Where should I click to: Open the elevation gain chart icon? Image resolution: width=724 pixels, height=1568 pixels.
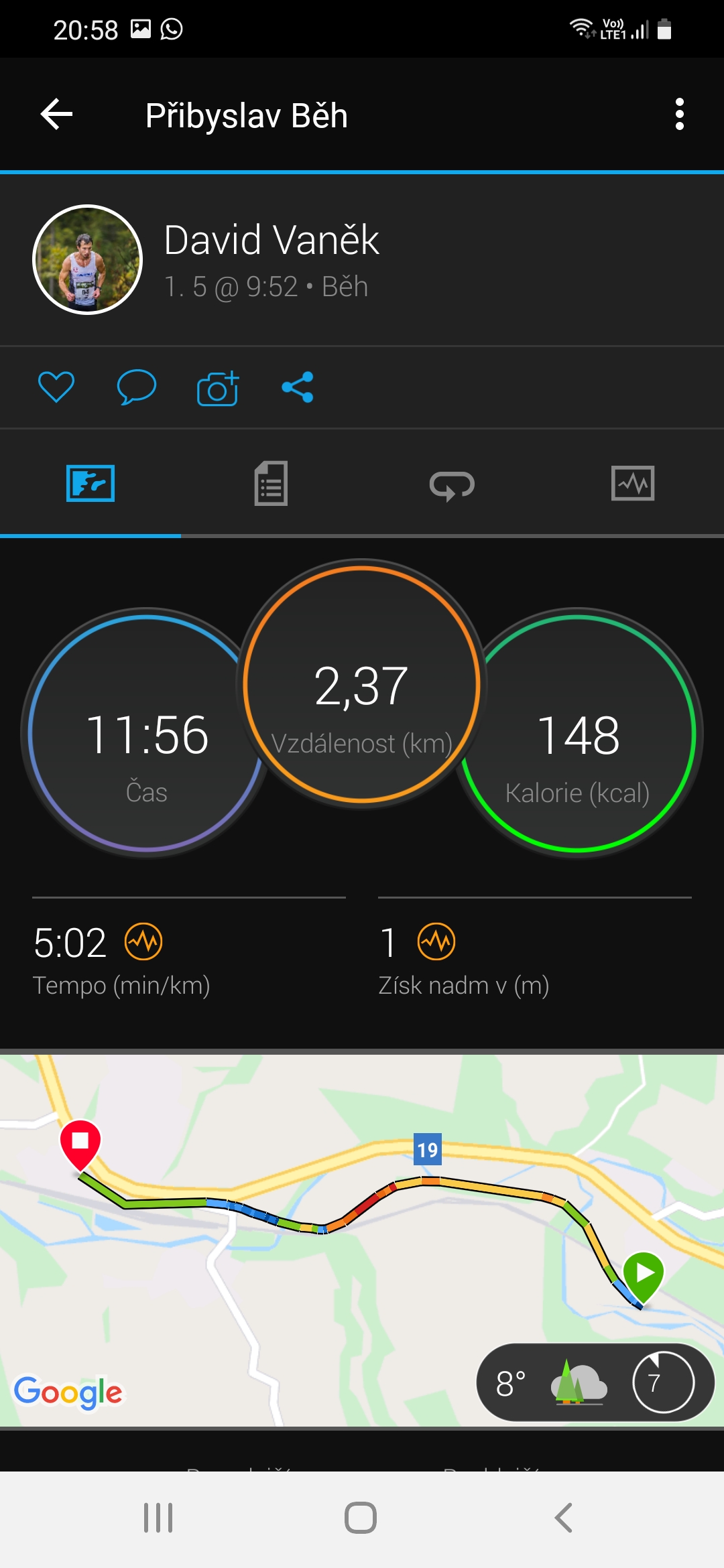436,941
